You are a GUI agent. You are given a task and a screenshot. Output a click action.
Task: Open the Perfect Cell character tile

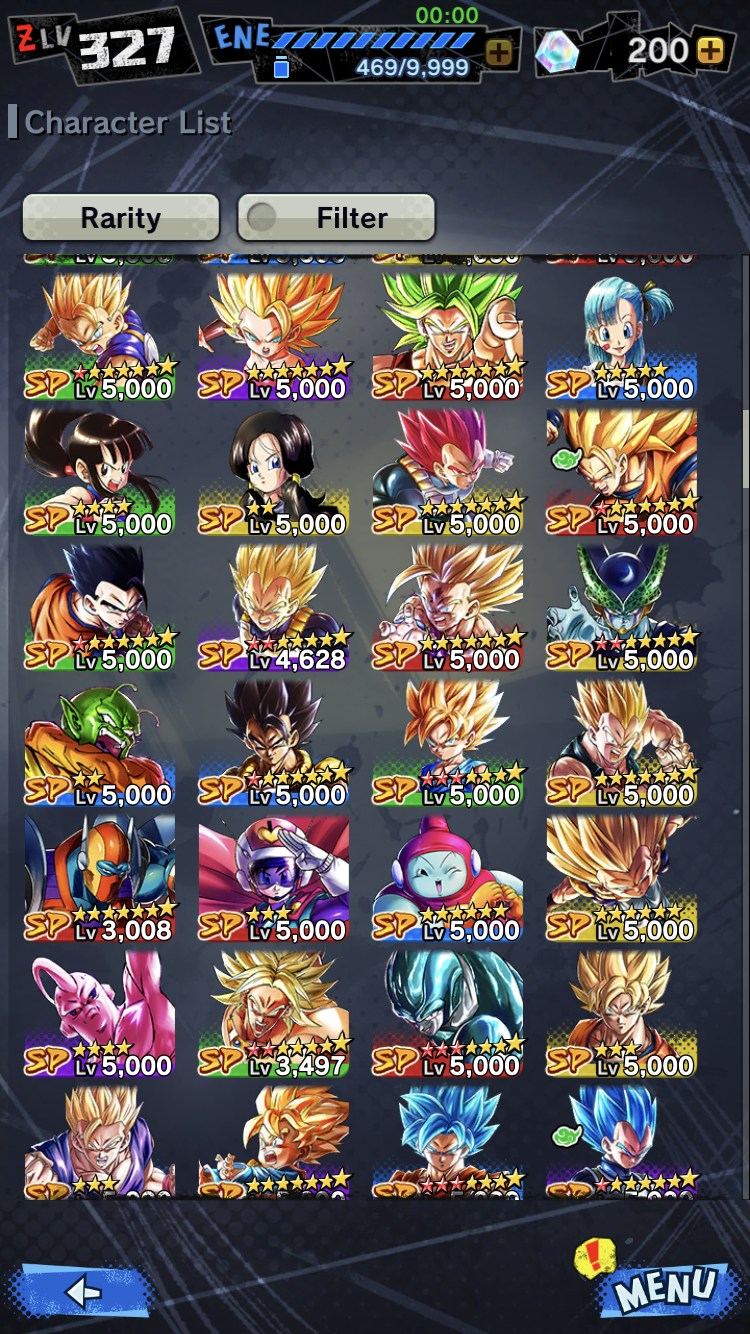click(x=622, y=608)
